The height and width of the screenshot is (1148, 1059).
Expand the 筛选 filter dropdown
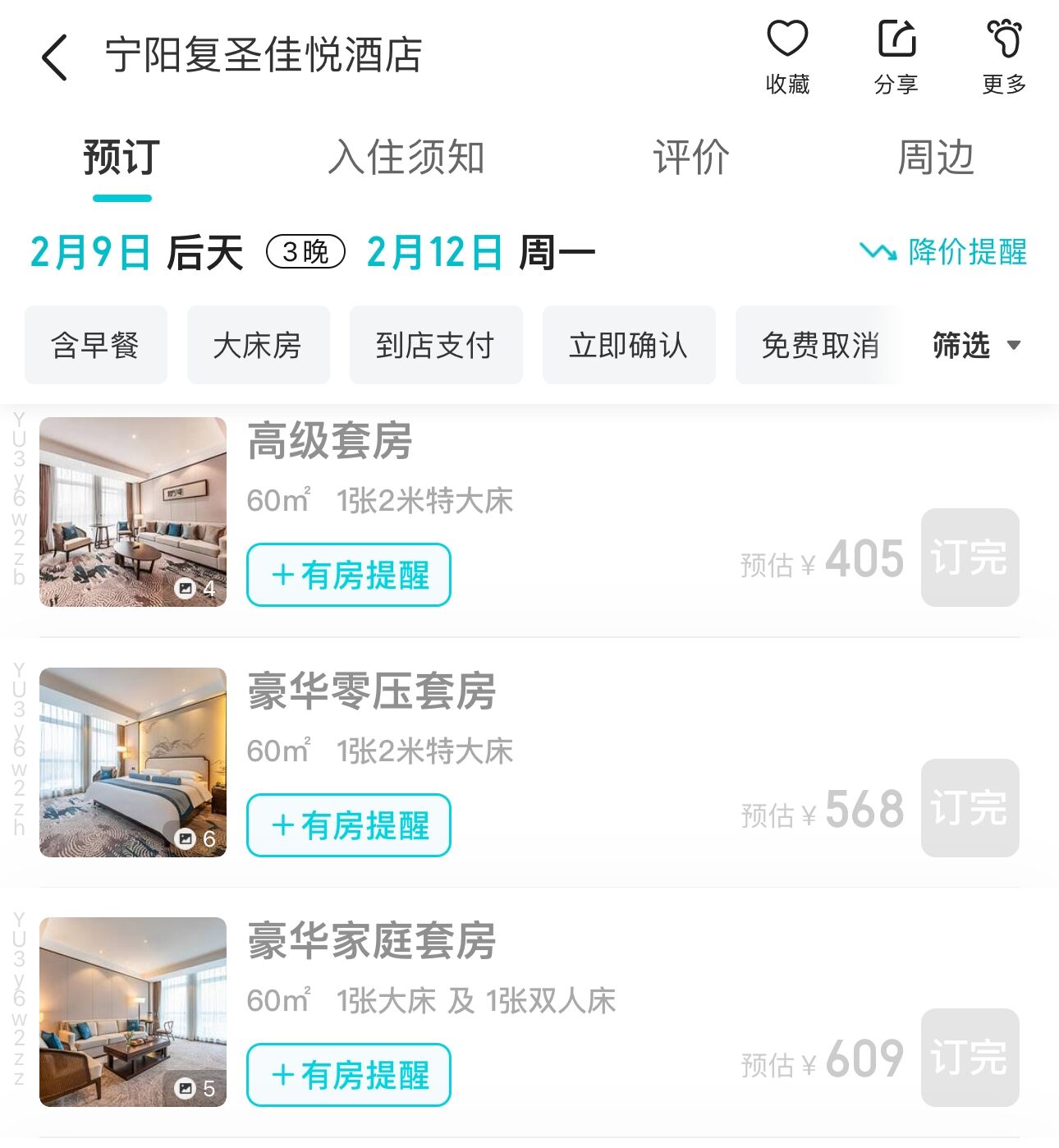[976, 345]
